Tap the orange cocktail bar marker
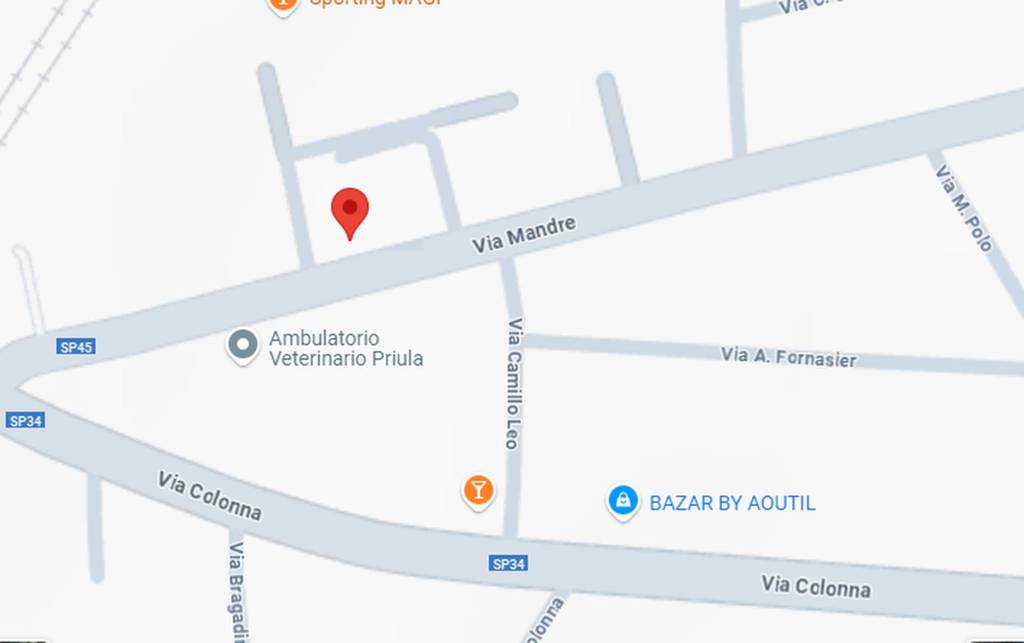This screenshot has height=643, width=1024. coord(479,490)
